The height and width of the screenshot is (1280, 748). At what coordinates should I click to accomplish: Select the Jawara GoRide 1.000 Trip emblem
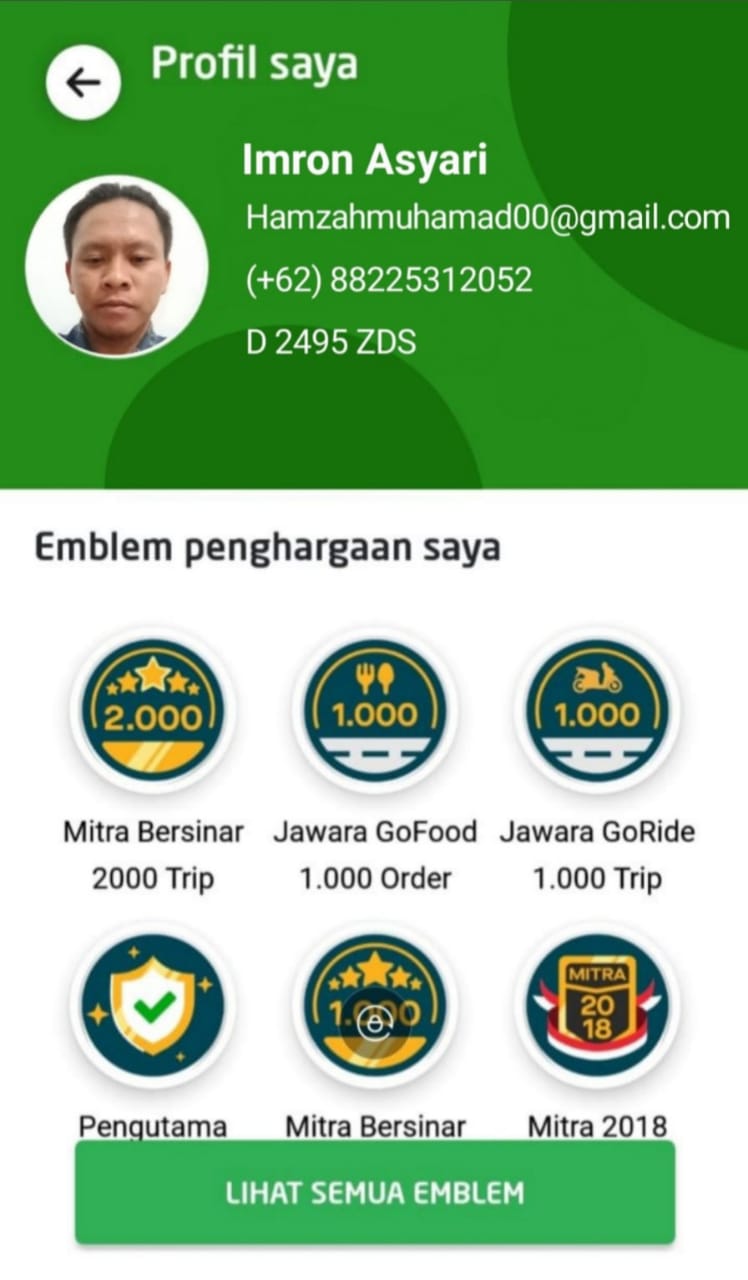click(597, 711)
